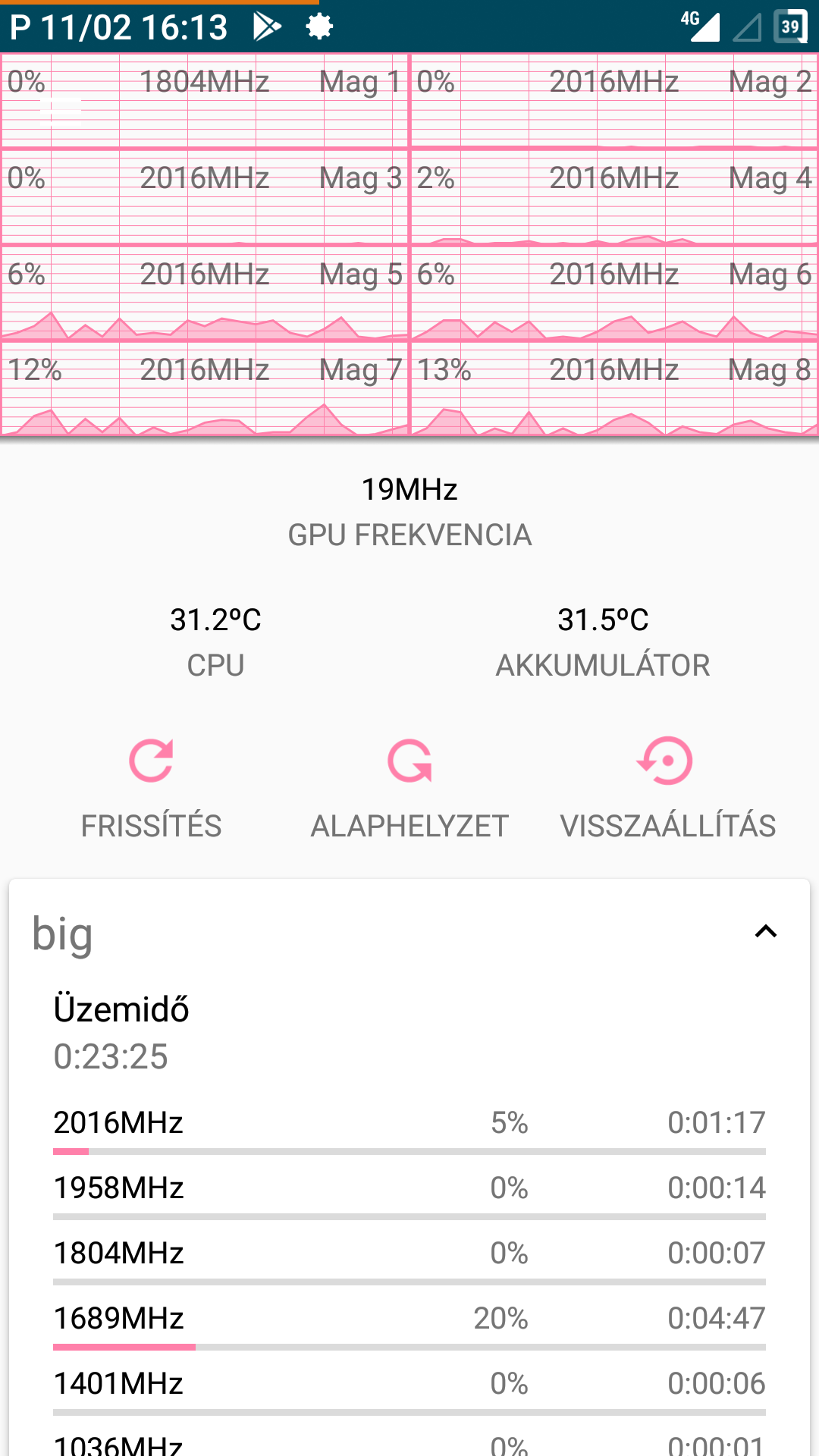Open the hamburger drawer menu
The width and height of the screenshot is (819, 1456).
coord(60,110)
